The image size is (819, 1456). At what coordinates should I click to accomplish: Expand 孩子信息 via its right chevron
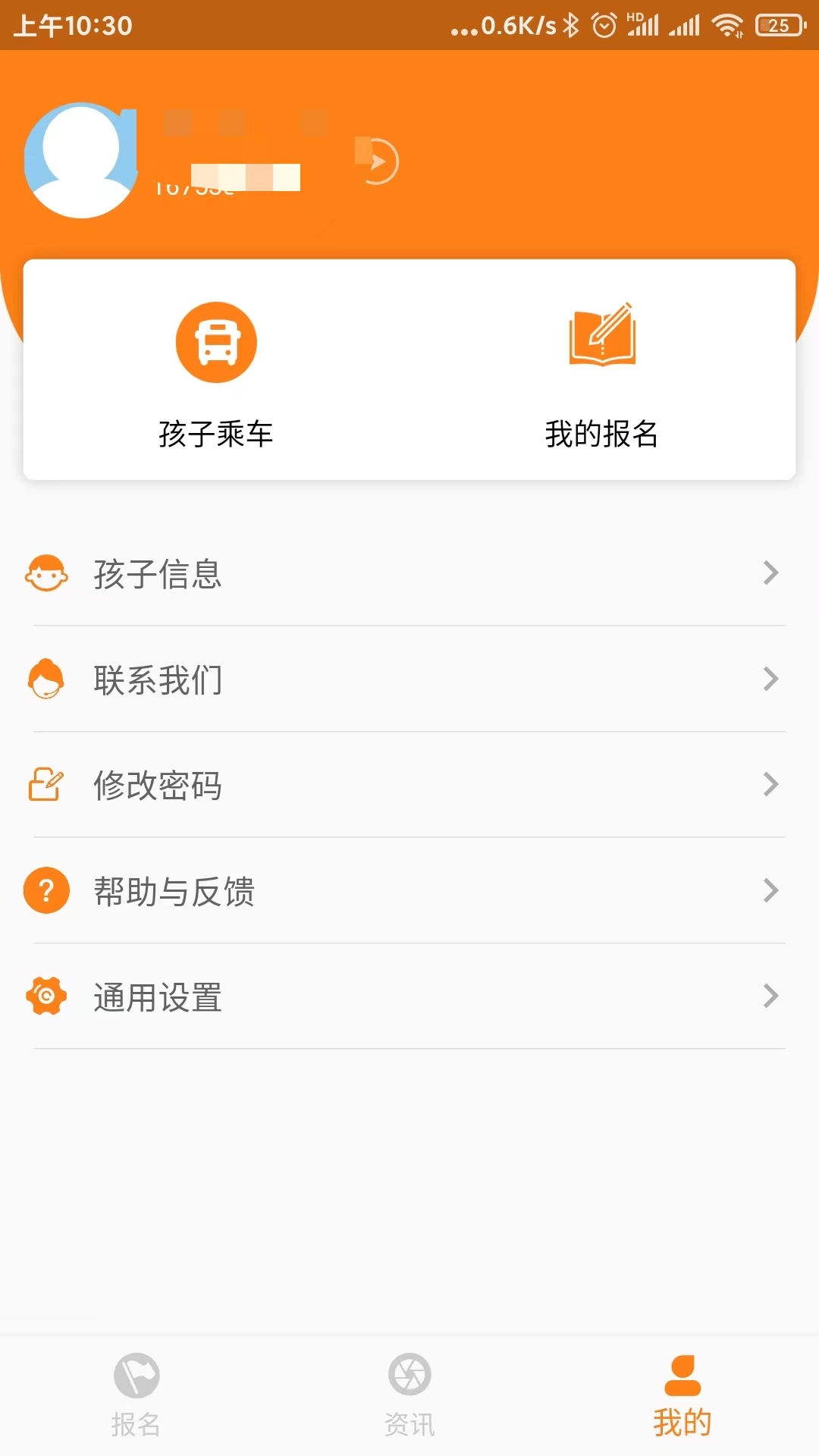click(771, 575)
